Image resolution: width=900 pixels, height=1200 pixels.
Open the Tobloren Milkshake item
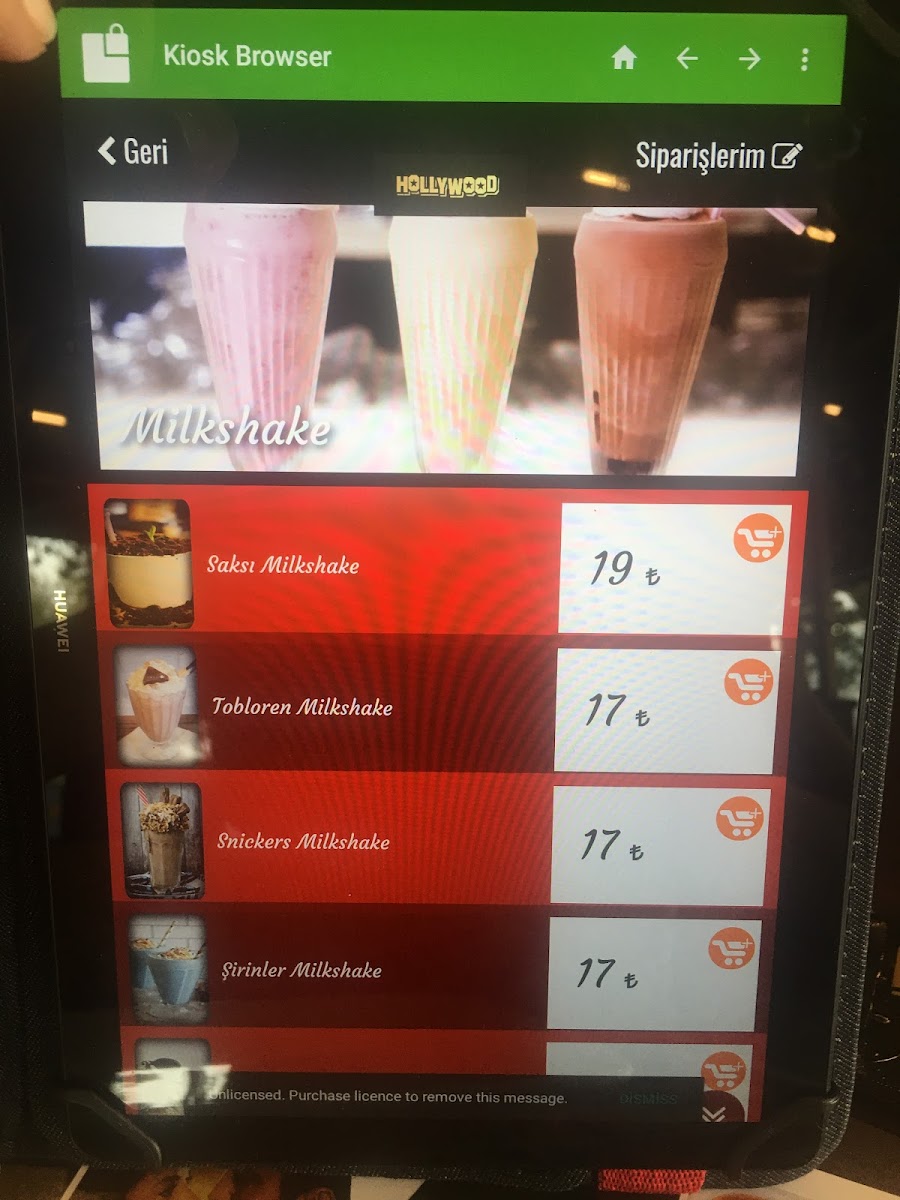[302, 707]
